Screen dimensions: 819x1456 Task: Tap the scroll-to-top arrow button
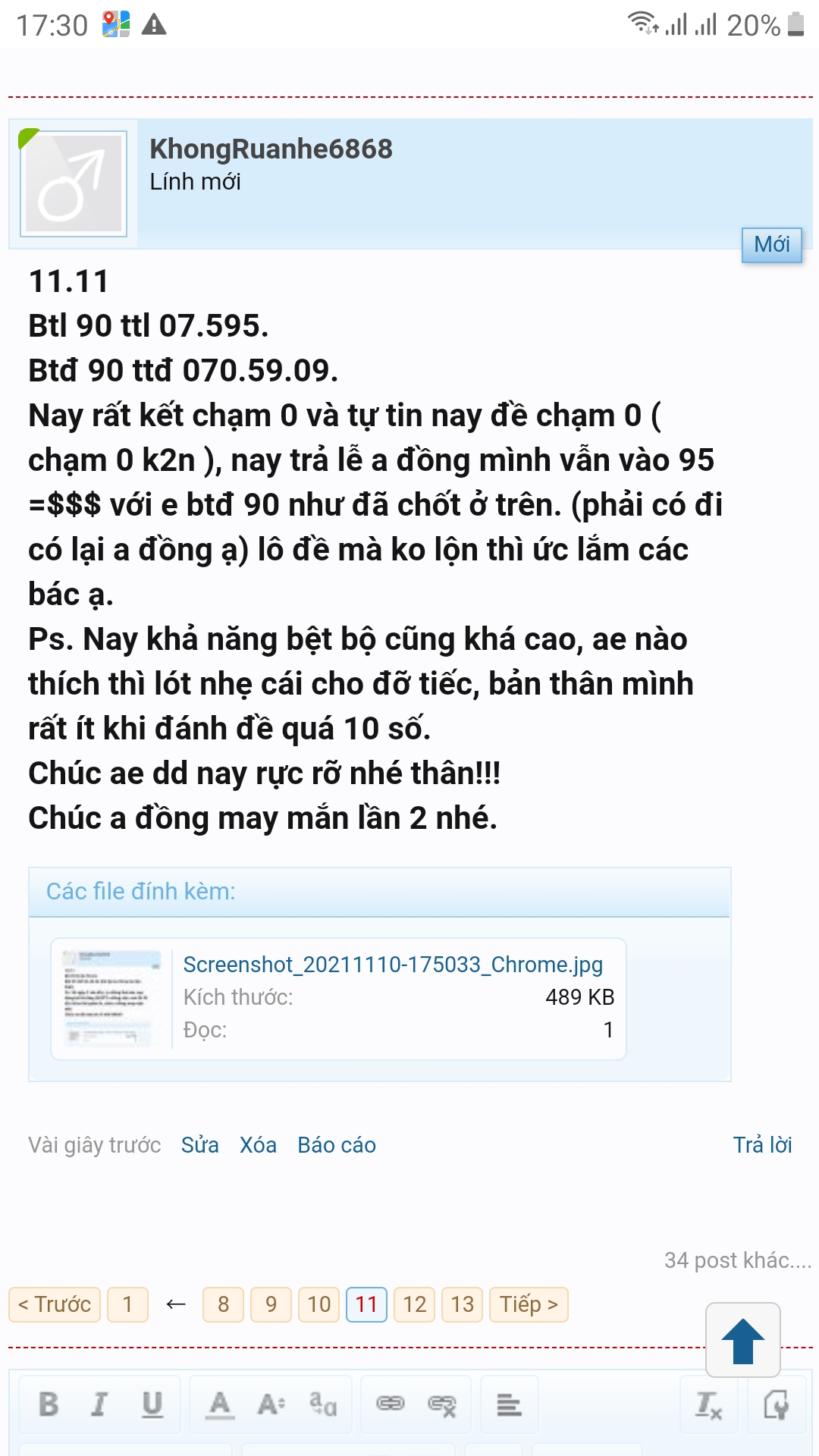(x=743, y=1340)
